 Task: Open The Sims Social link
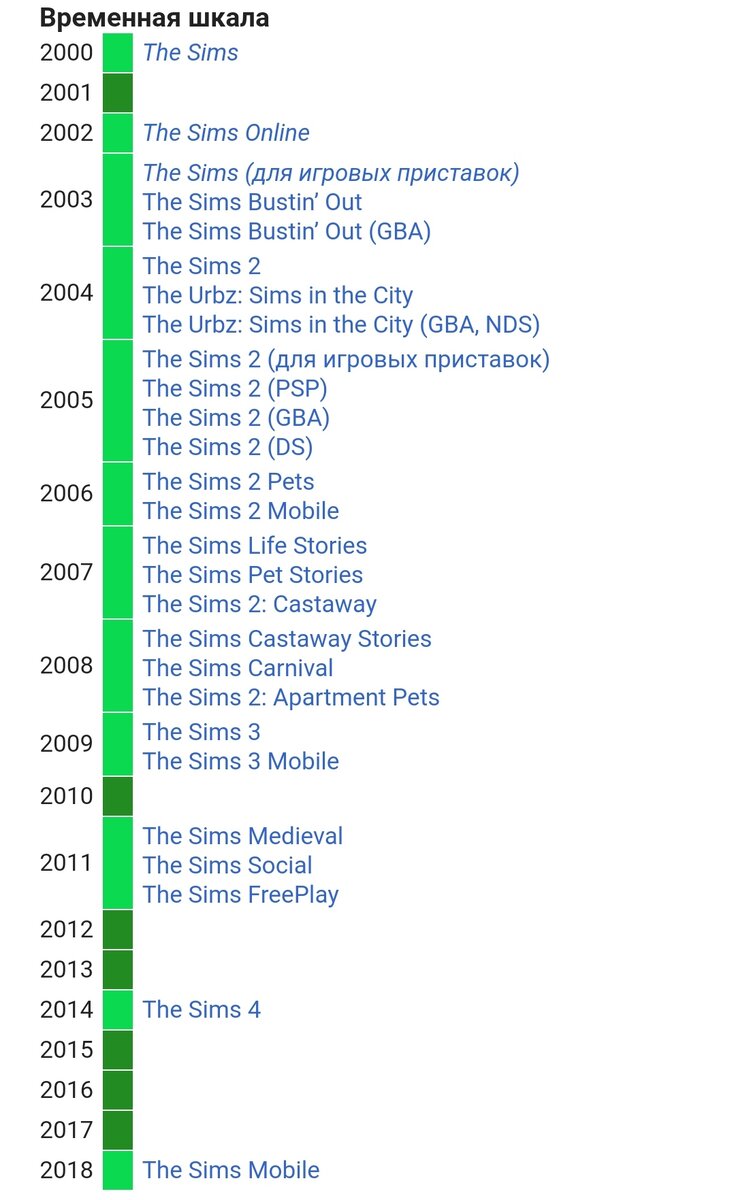[x=228, y=866]
